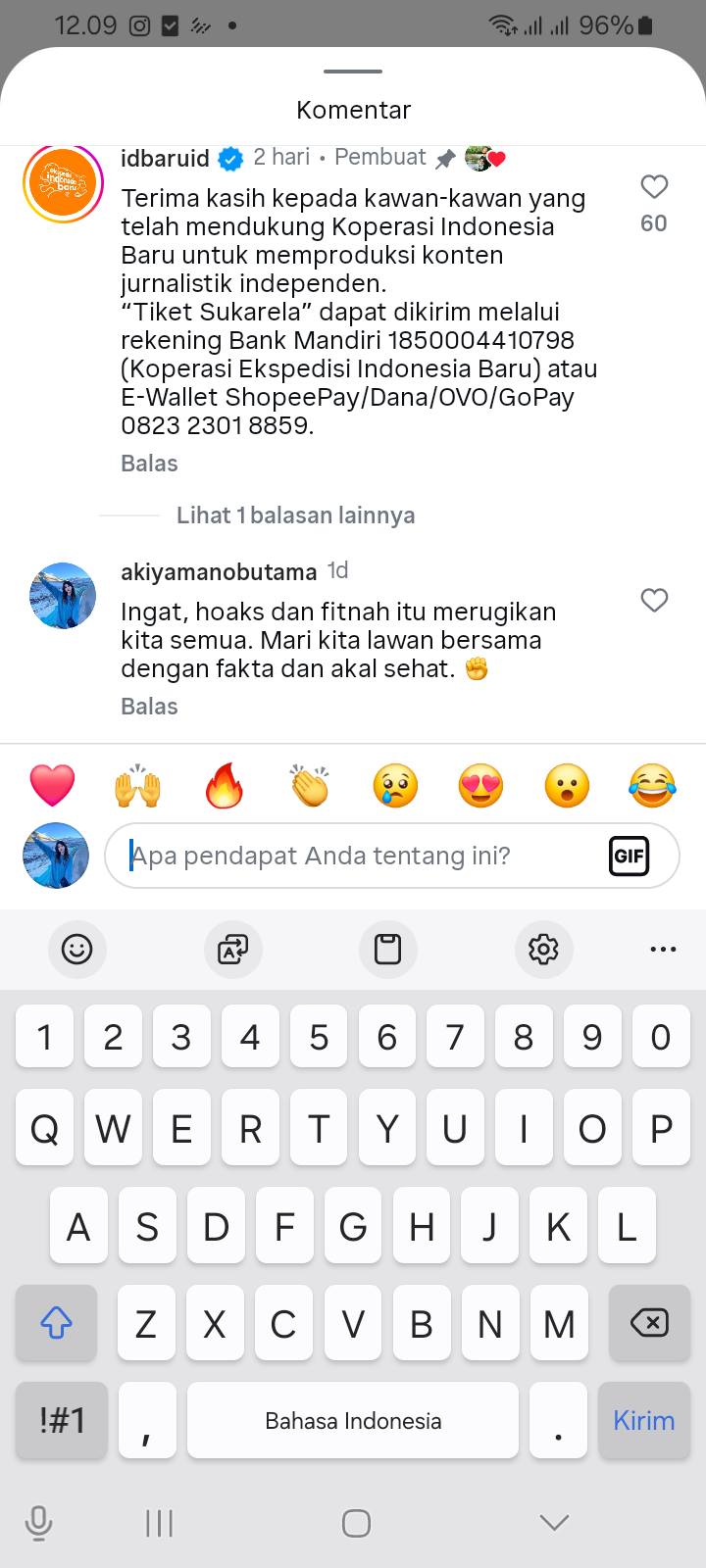The height and width of the screenshot is (1568, 706).
Task: Focus the 'Apa pendapat Anda tentang ini?' field
Action: click(x=363, y=856)
